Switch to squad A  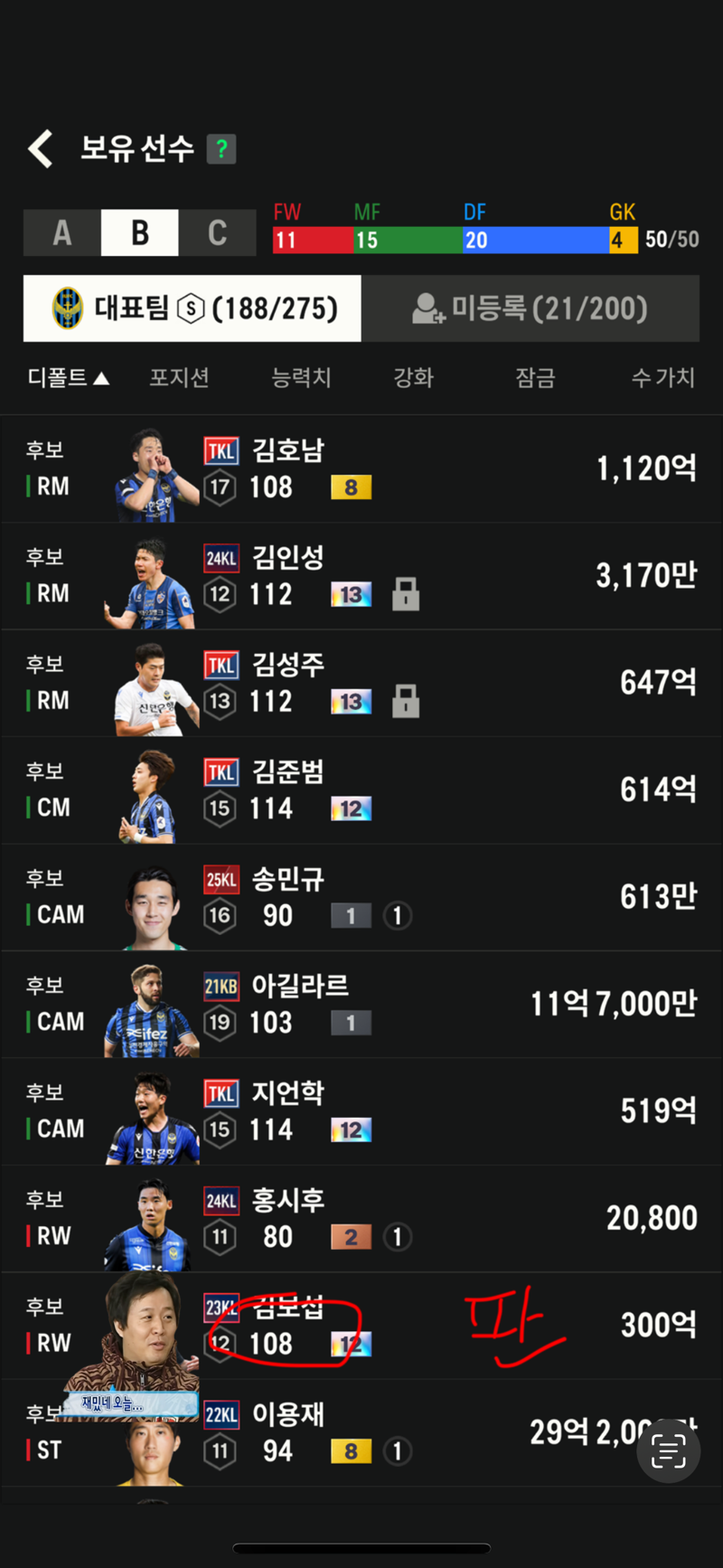tap(62, 233)
